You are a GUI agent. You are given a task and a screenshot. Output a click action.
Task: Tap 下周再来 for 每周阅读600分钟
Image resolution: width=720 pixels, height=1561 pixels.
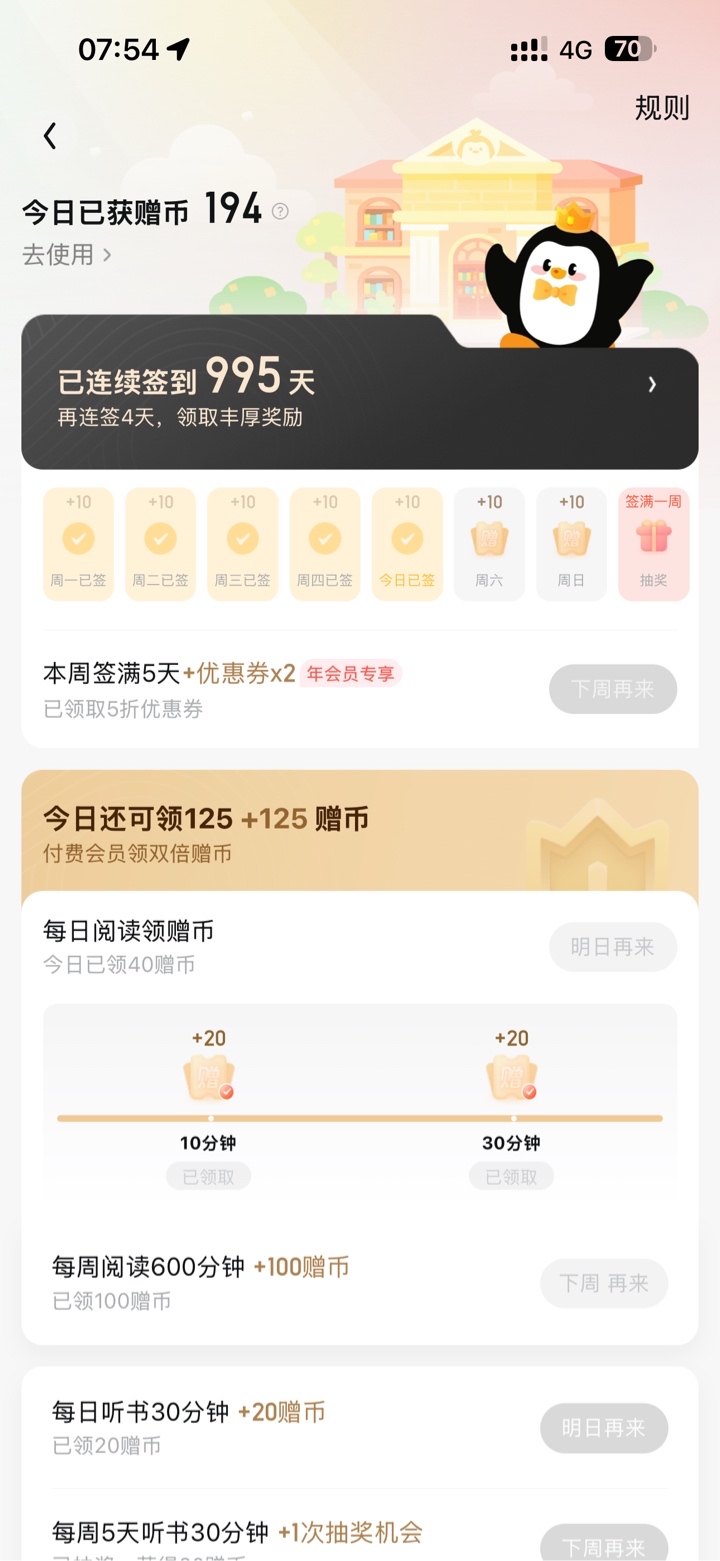point(604,1283)
